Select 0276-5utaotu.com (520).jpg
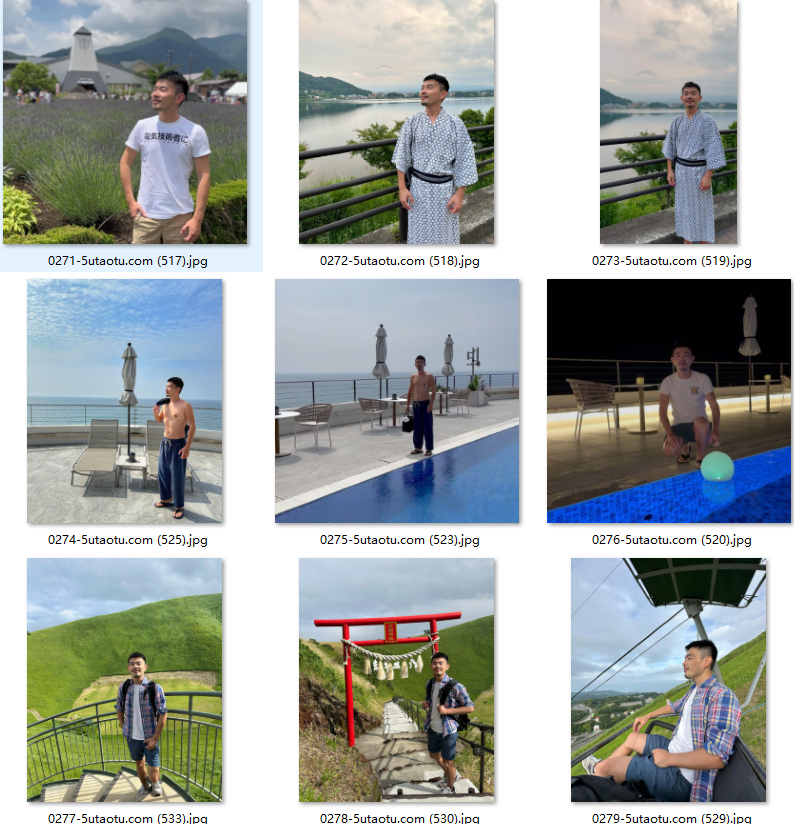Viewport: 794px width, 824px height. point(668,401)
